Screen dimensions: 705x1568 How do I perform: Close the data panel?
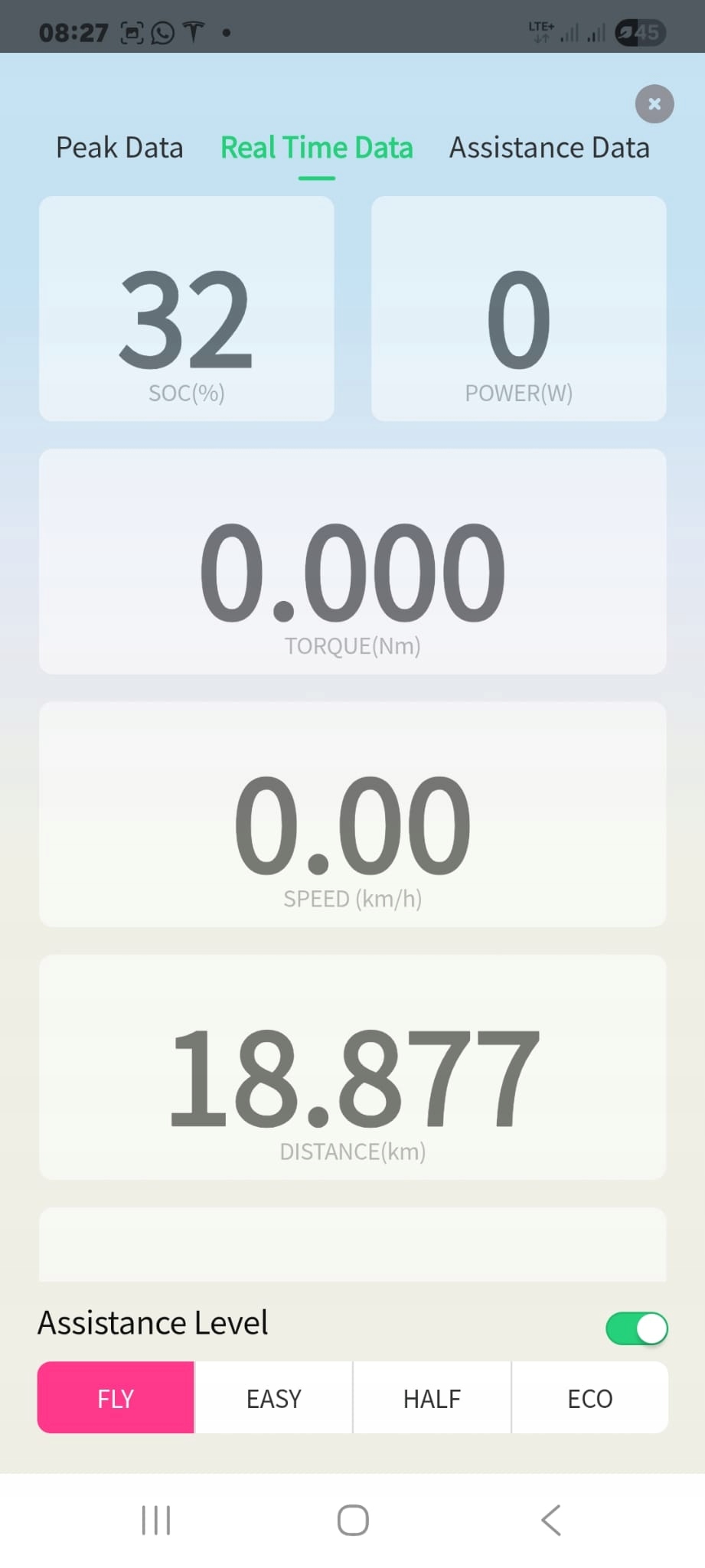(654, 104)
